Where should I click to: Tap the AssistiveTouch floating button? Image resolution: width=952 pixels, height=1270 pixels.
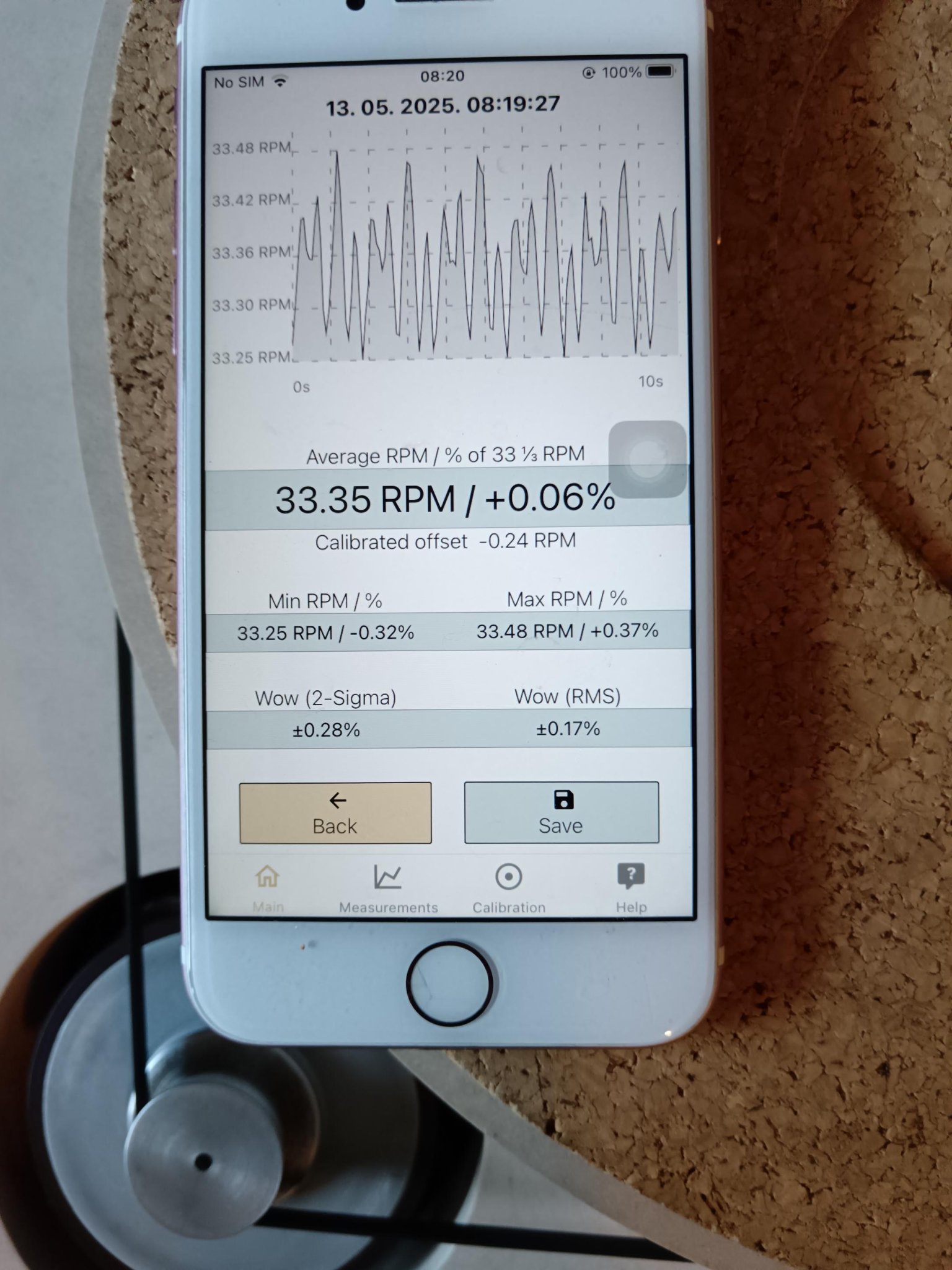click(x=648, y=460)
